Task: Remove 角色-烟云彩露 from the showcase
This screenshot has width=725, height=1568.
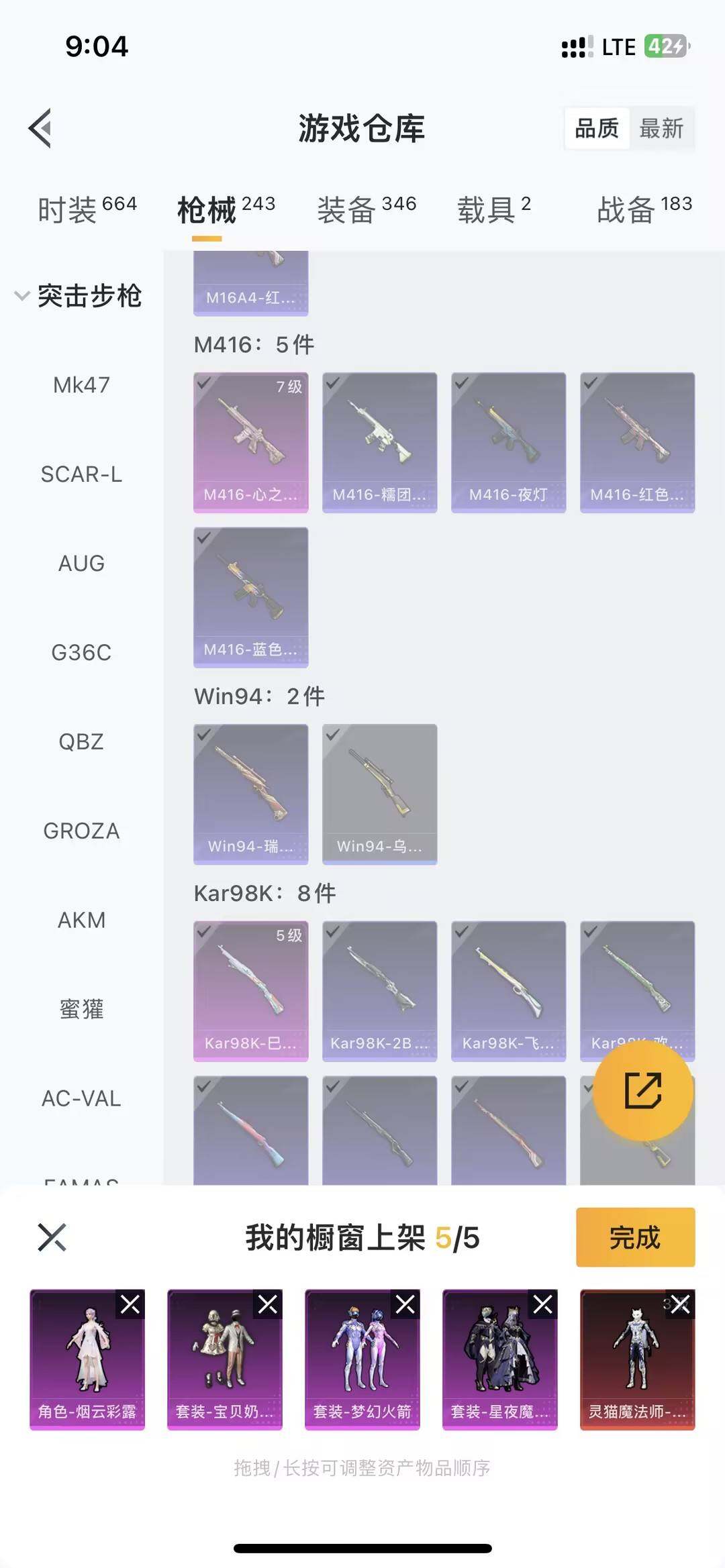Action: (x=131, y=1304)
